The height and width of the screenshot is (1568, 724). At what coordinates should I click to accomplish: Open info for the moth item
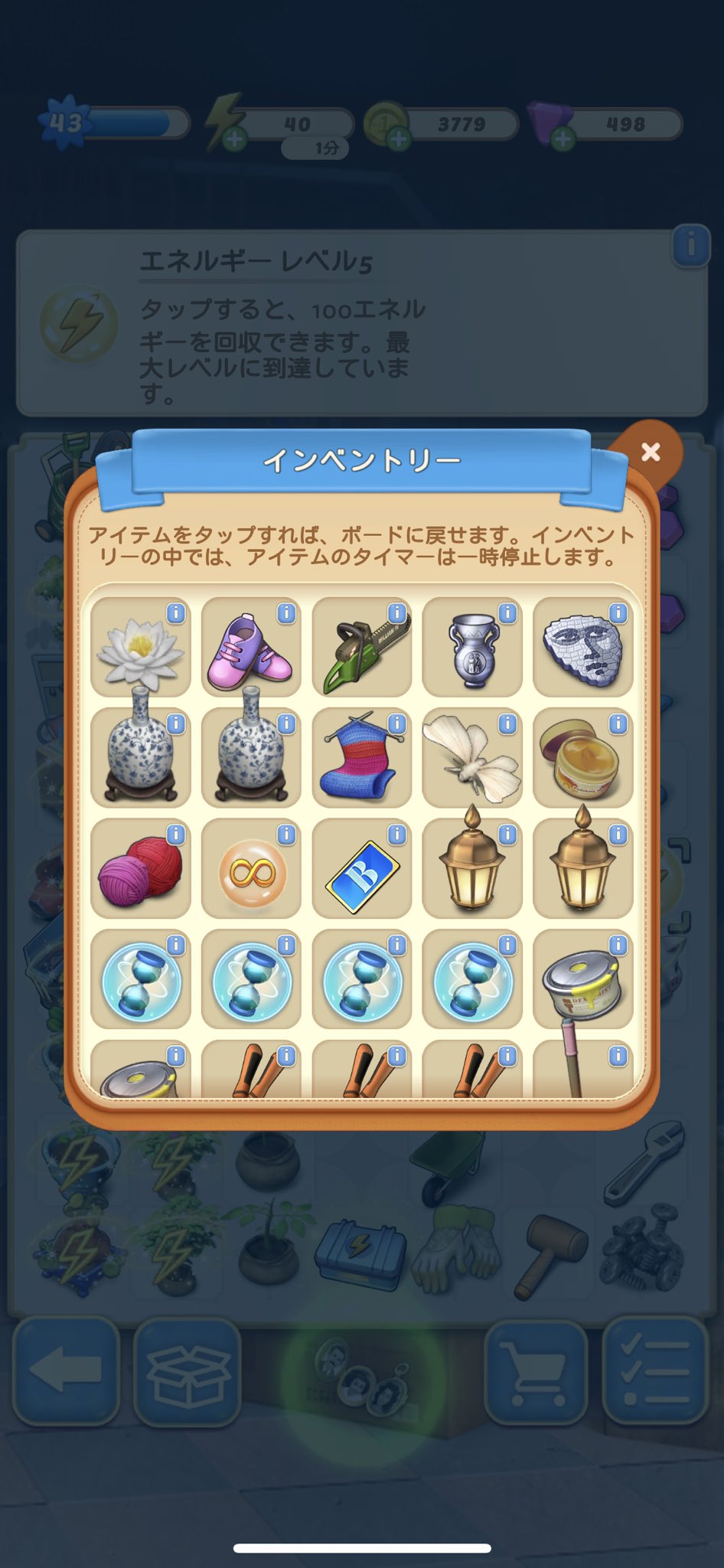coord(507,724)
